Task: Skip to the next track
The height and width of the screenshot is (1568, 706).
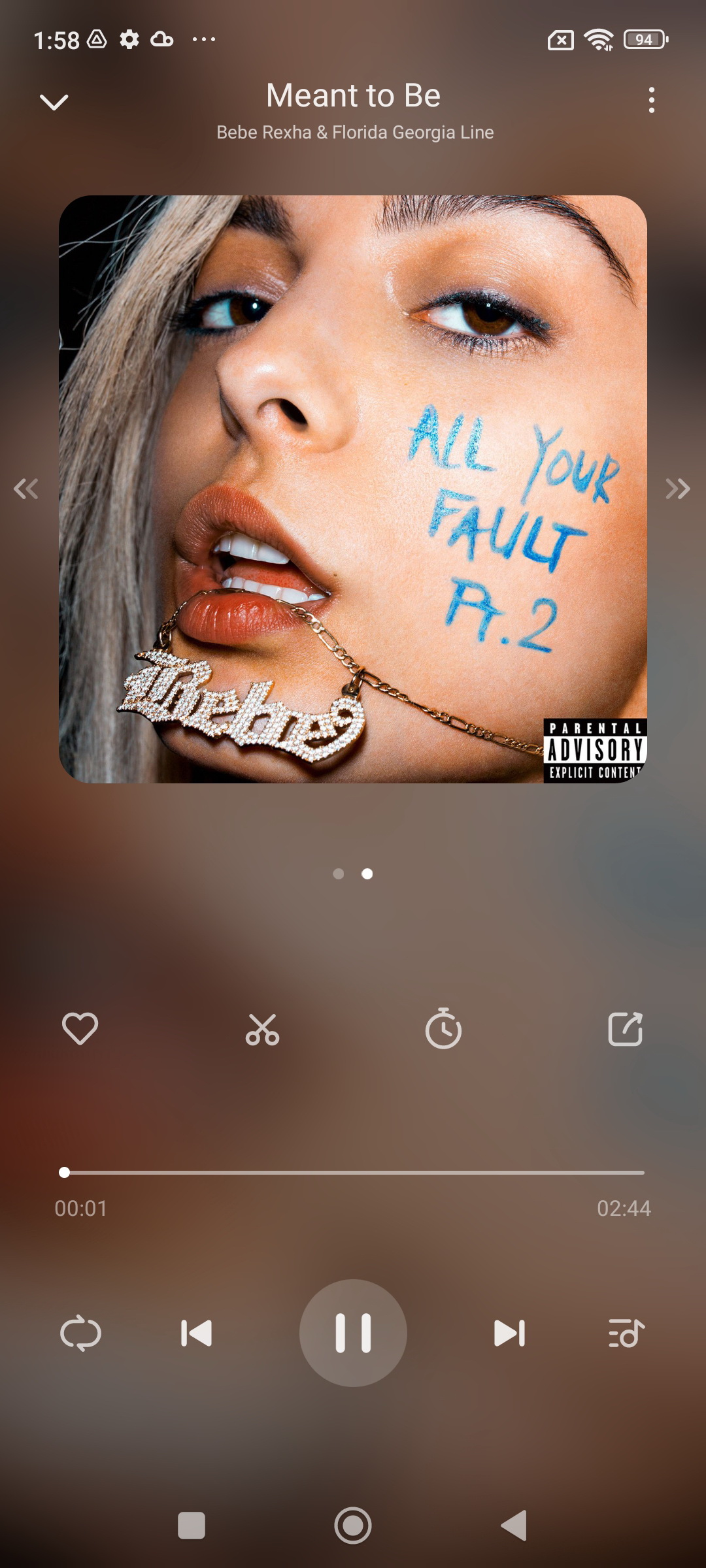Action: pos(510,1333)
